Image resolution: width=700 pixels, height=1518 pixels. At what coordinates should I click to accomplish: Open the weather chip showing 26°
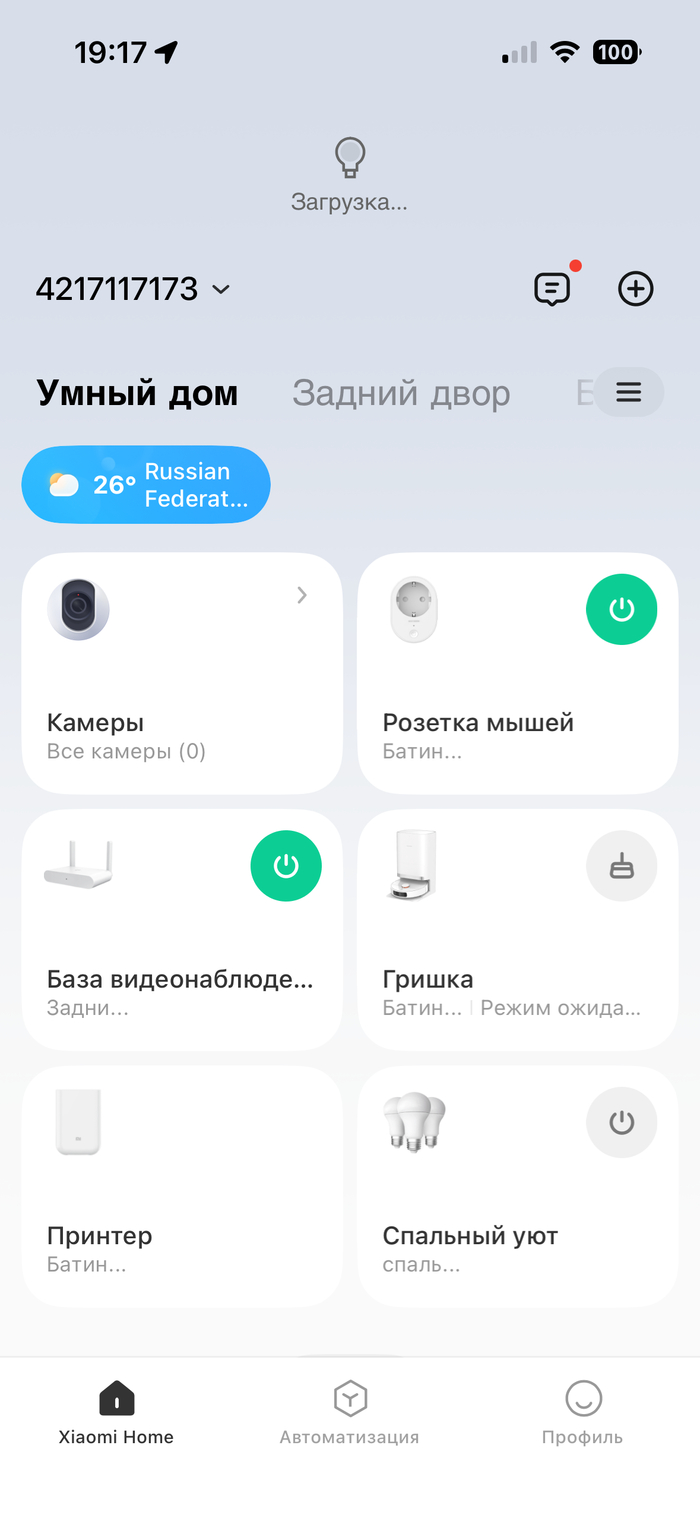[146, 485]
